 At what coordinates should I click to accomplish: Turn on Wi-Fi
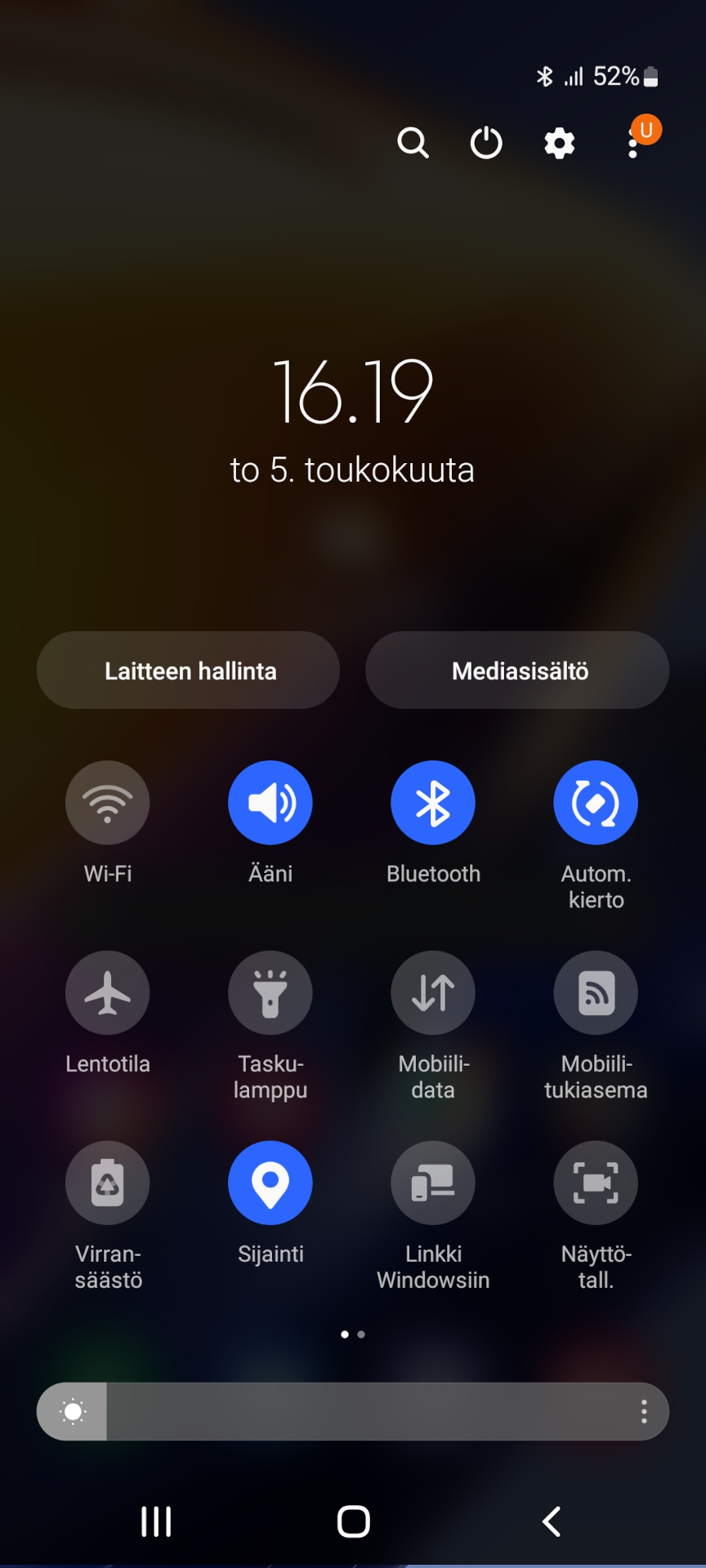coord(108,803)
